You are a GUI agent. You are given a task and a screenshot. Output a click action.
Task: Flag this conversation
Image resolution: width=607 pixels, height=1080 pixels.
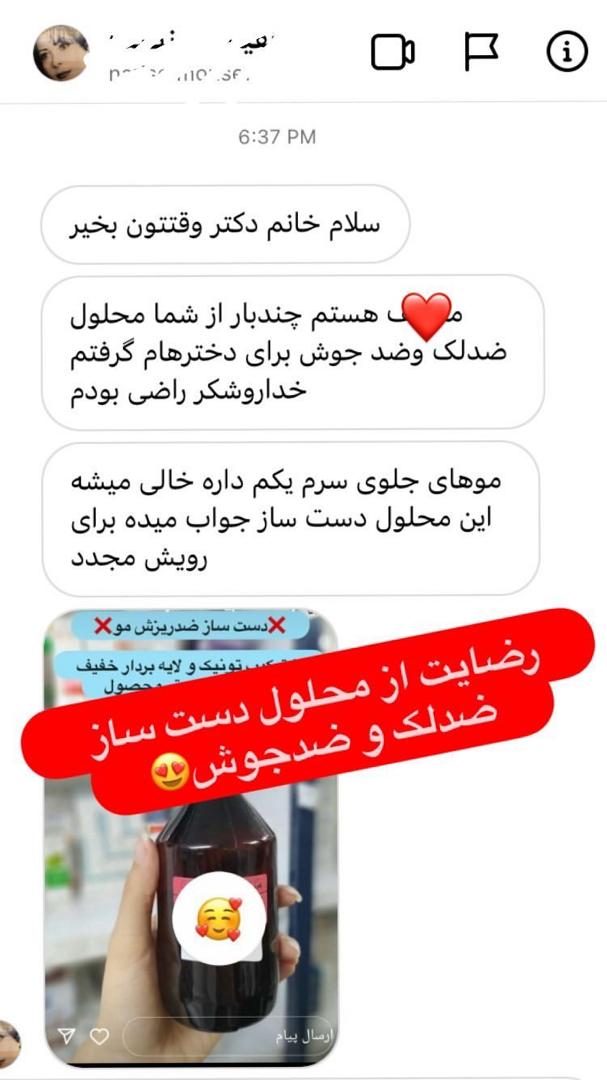coord(480,52)
